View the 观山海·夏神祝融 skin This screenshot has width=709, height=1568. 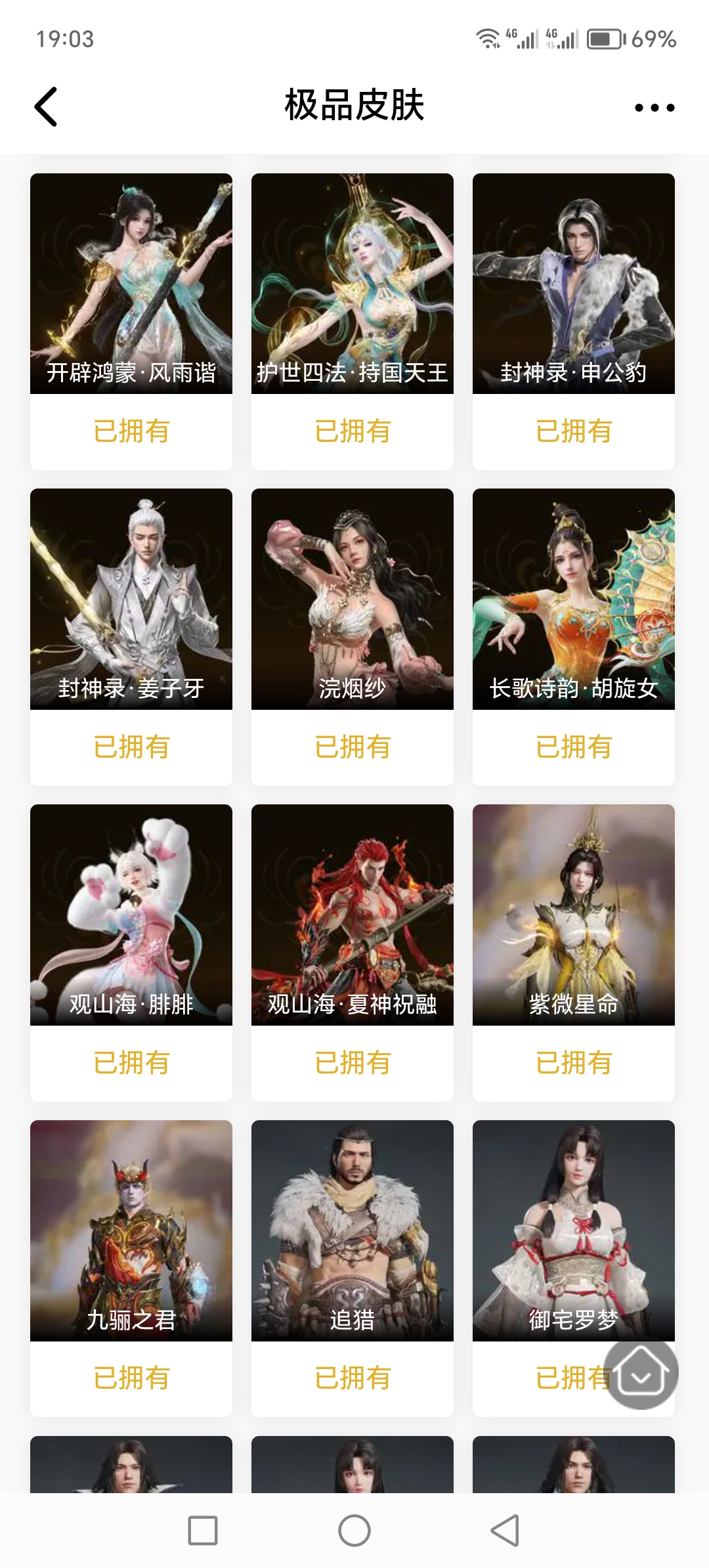tap(353, 915)
